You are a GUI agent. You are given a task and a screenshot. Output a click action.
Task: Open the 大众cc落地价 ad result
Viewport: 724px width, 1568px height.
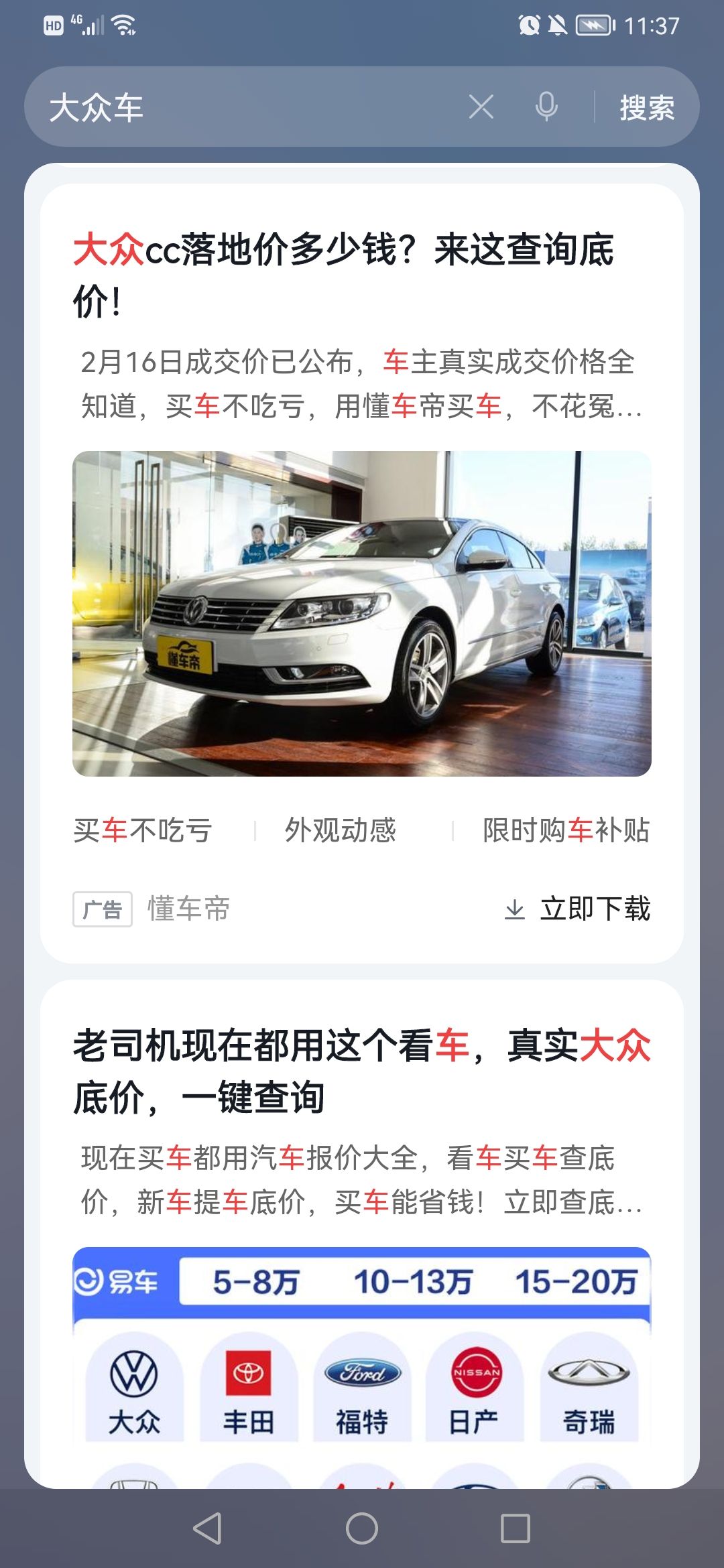pos(343,275)
